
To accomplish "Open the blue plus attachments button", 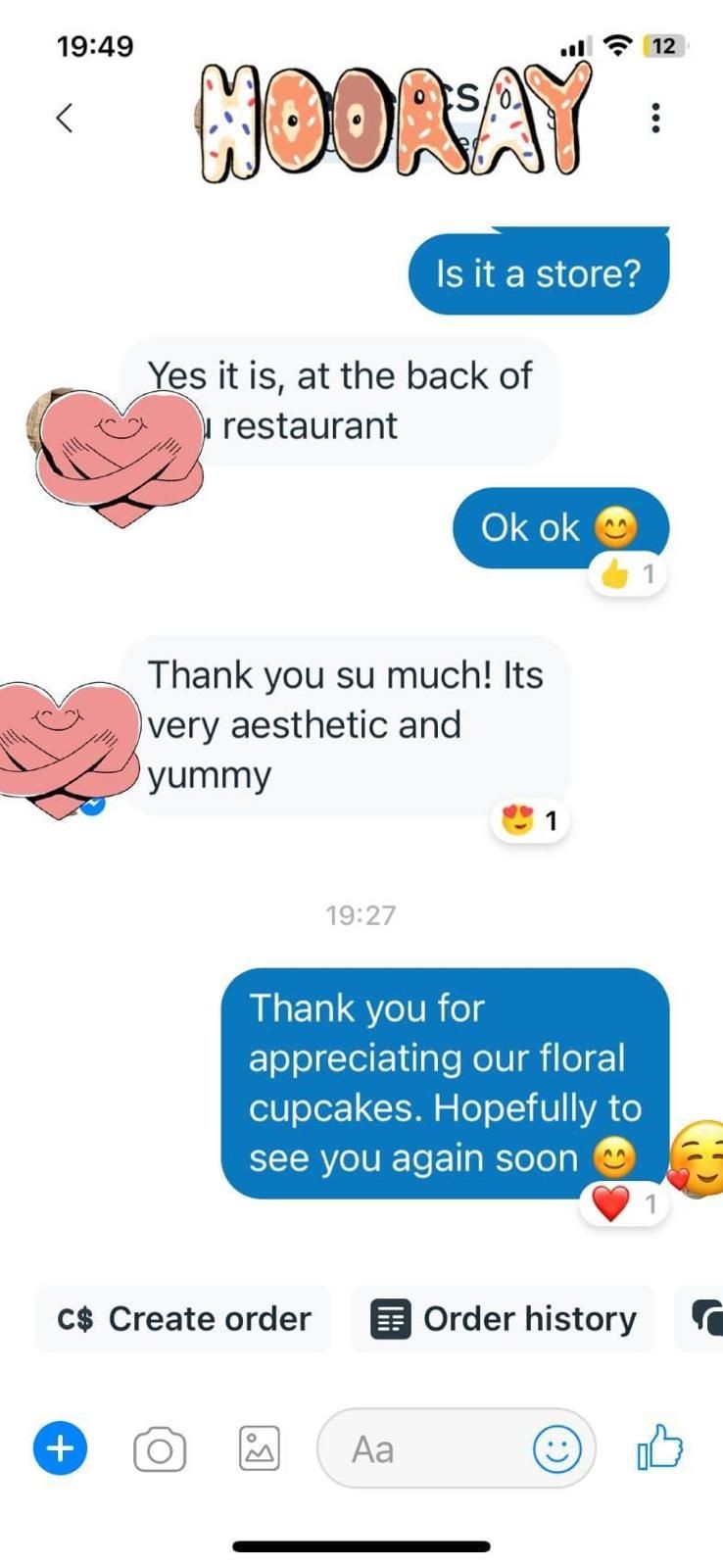I will [x=61, y=1448].
